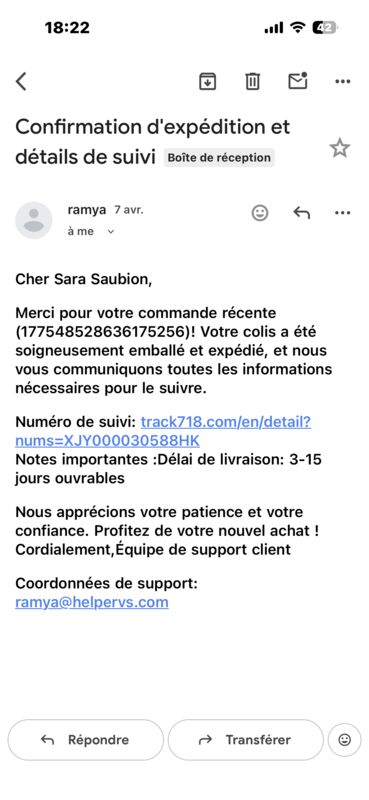The width and height of the screenshot is (369, 800).
Task: Archive this email
Action: (207, 81)
